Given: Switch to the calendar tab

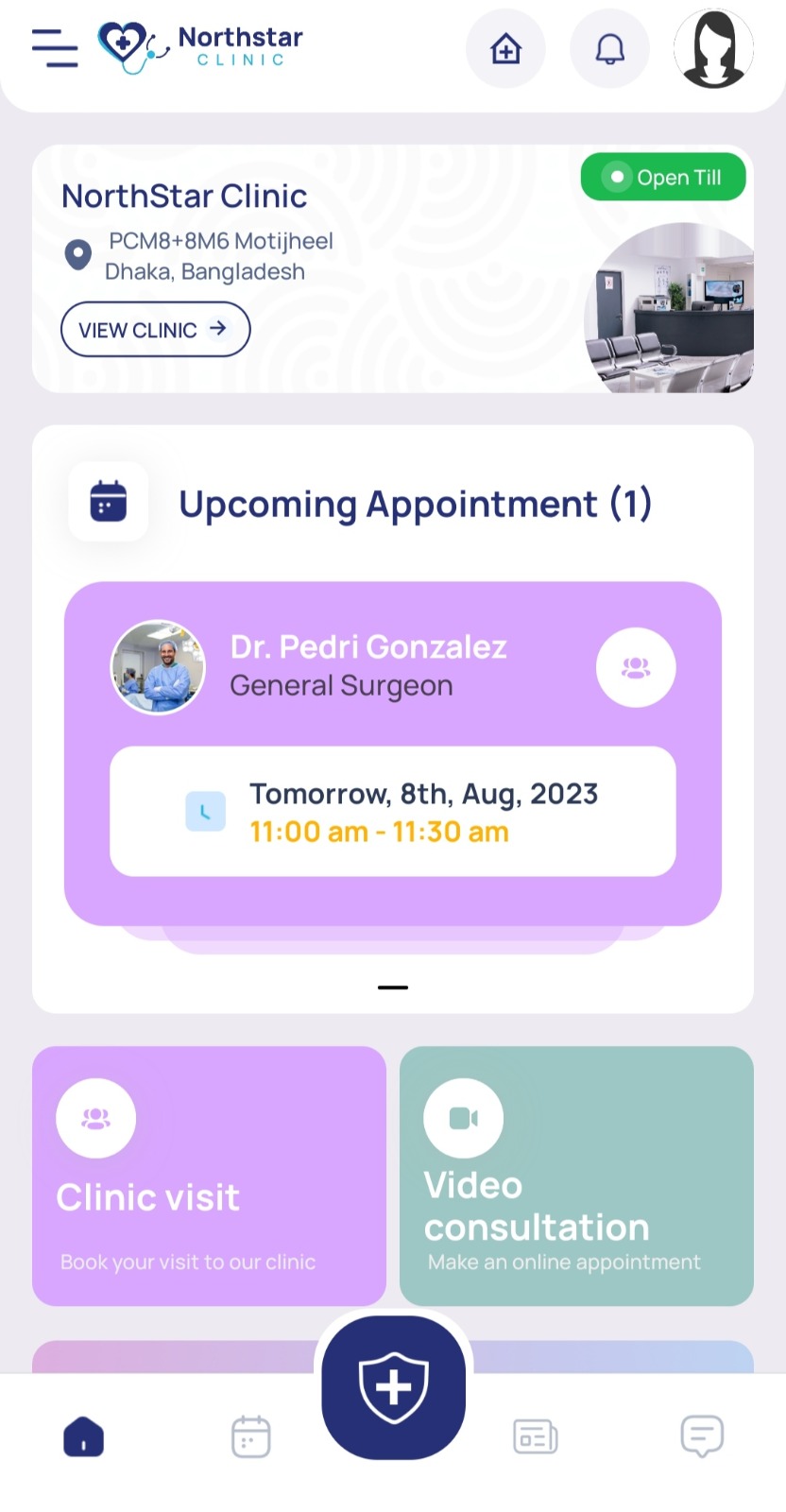Looking at the screenshot, I should click(250, 1437).
